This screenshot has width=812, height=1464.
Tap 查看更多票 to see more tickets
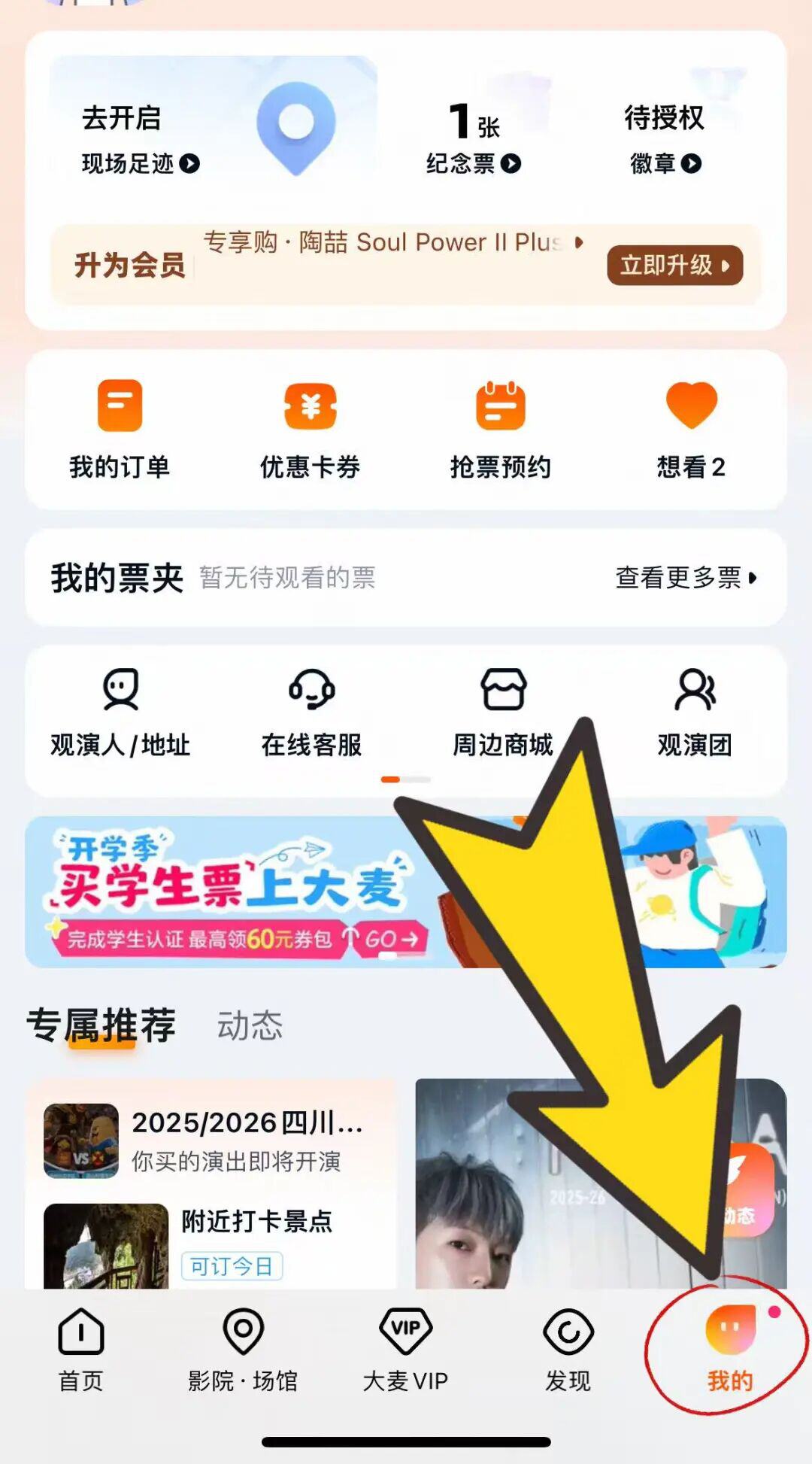click(x=685, y=578)
